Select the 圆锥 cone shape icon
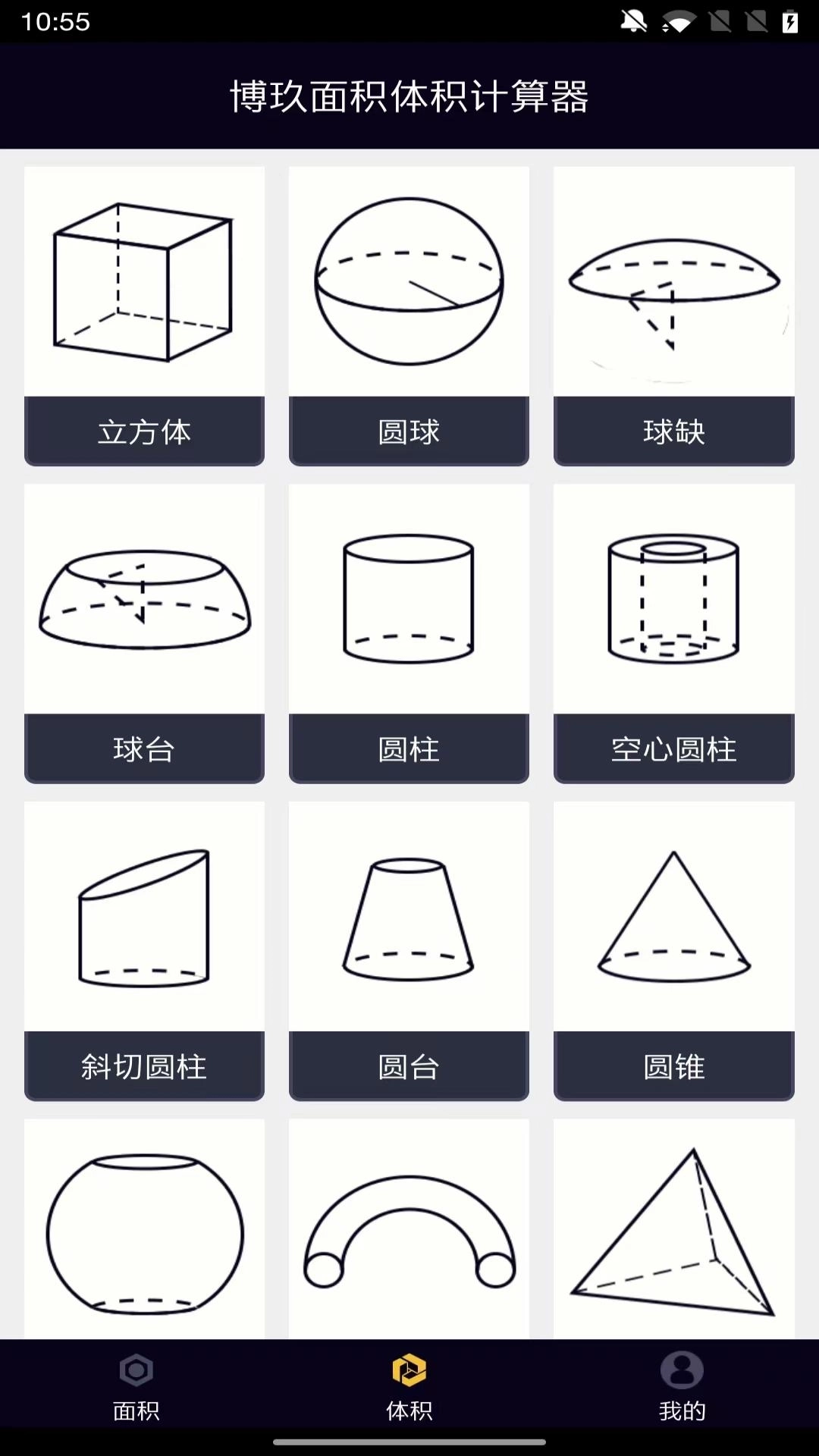 (673, 914)
